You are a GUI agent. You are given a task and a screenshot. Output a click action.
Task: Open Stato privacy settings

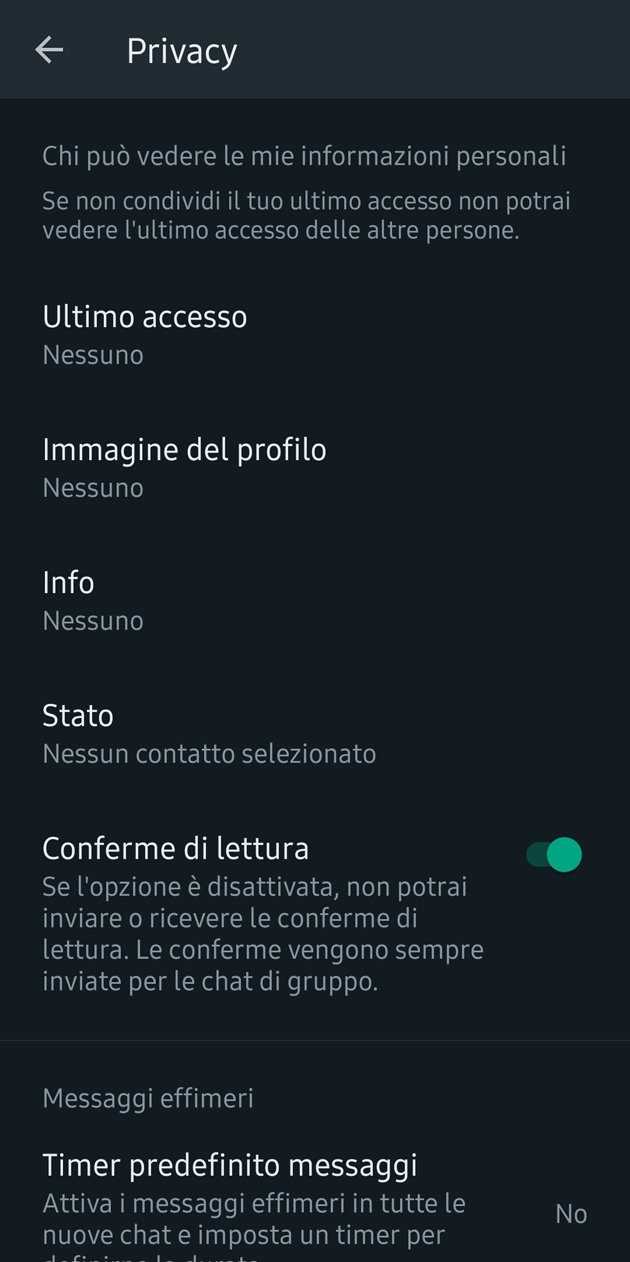208,733
